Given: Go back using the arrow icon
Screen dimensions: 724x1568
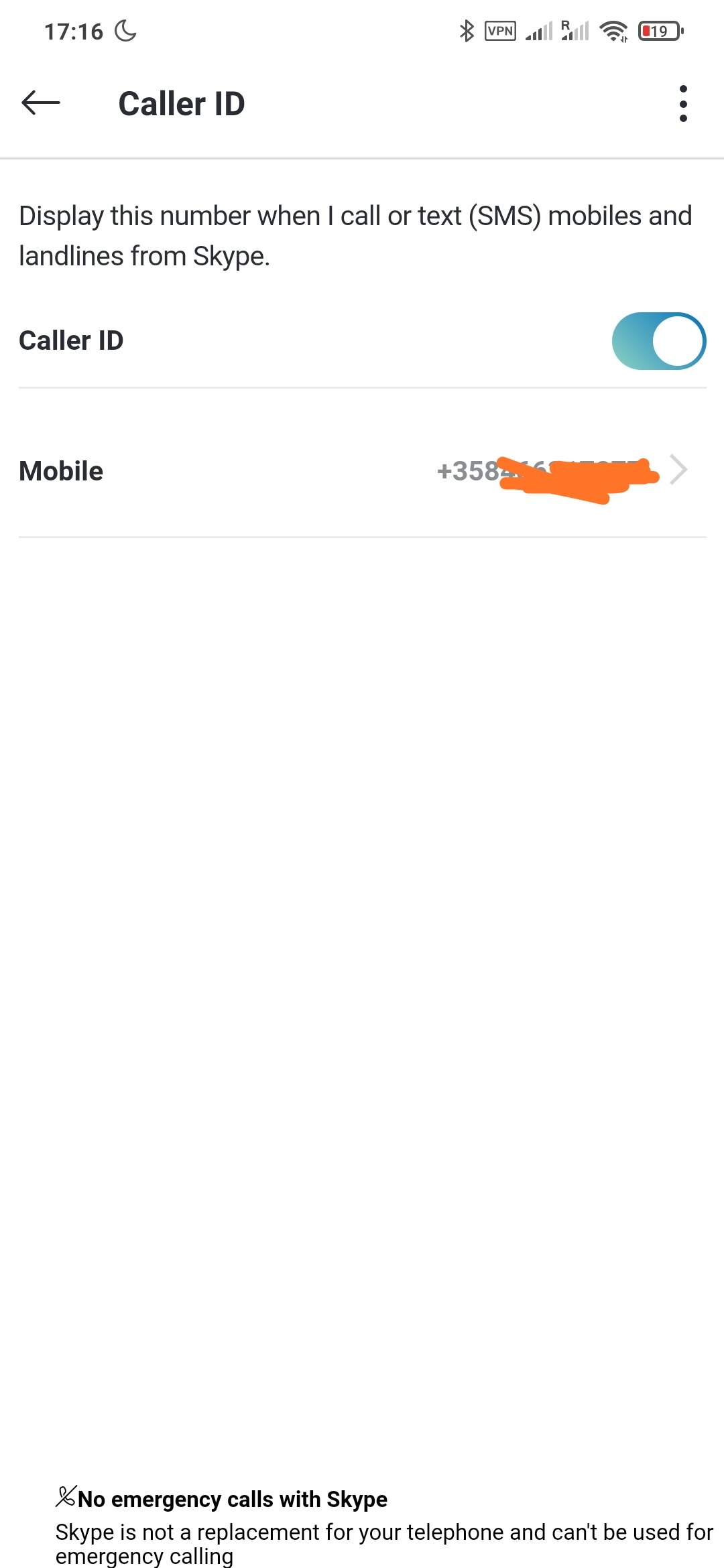Looking at the screenshot, I should click(x=41, y=103).
